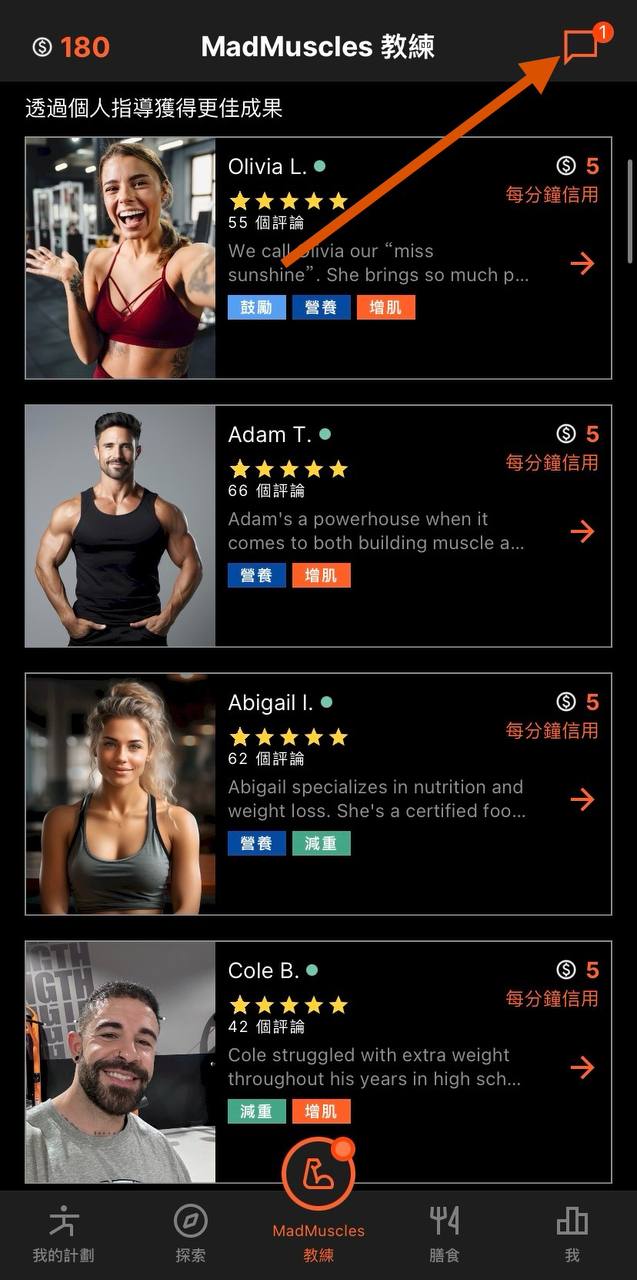This screenshot has height=1280, width=637.
Task: Open the chat messages icon
Action: (580, 47)
